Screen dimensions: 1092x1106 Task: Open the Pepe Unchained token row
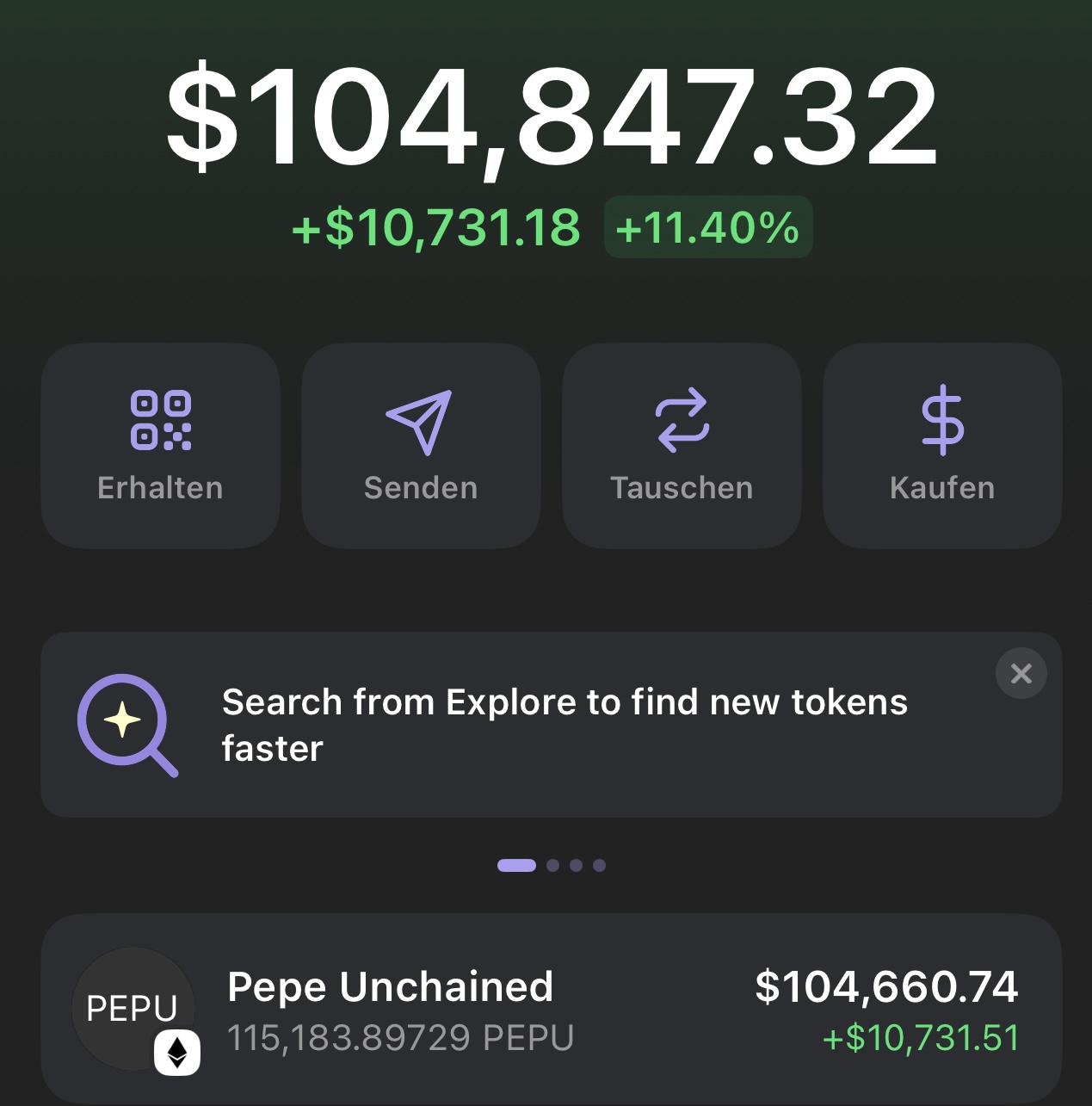click(x=551, y=1009)
